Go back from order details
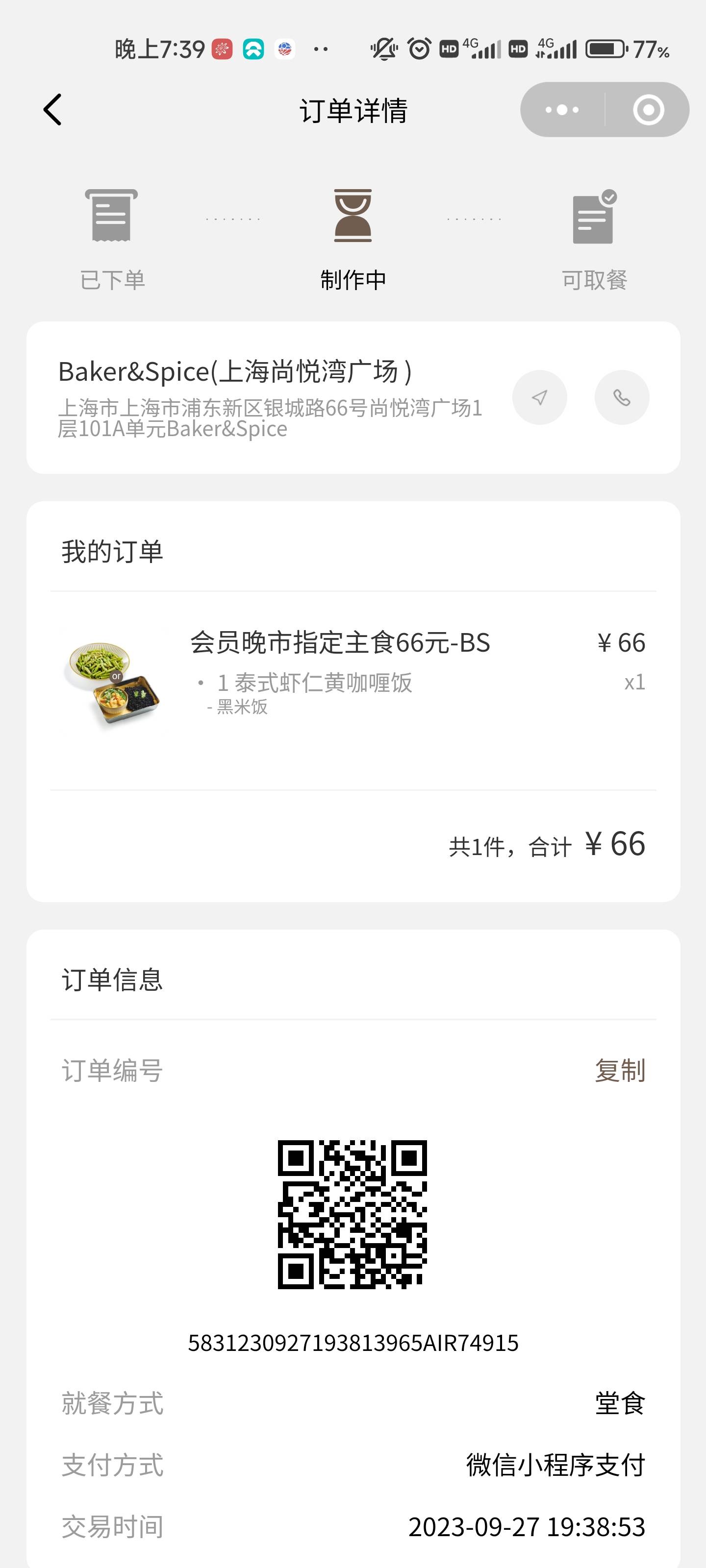The height and width of the screenshot is (1568, 706). click(x=52, y=110)
